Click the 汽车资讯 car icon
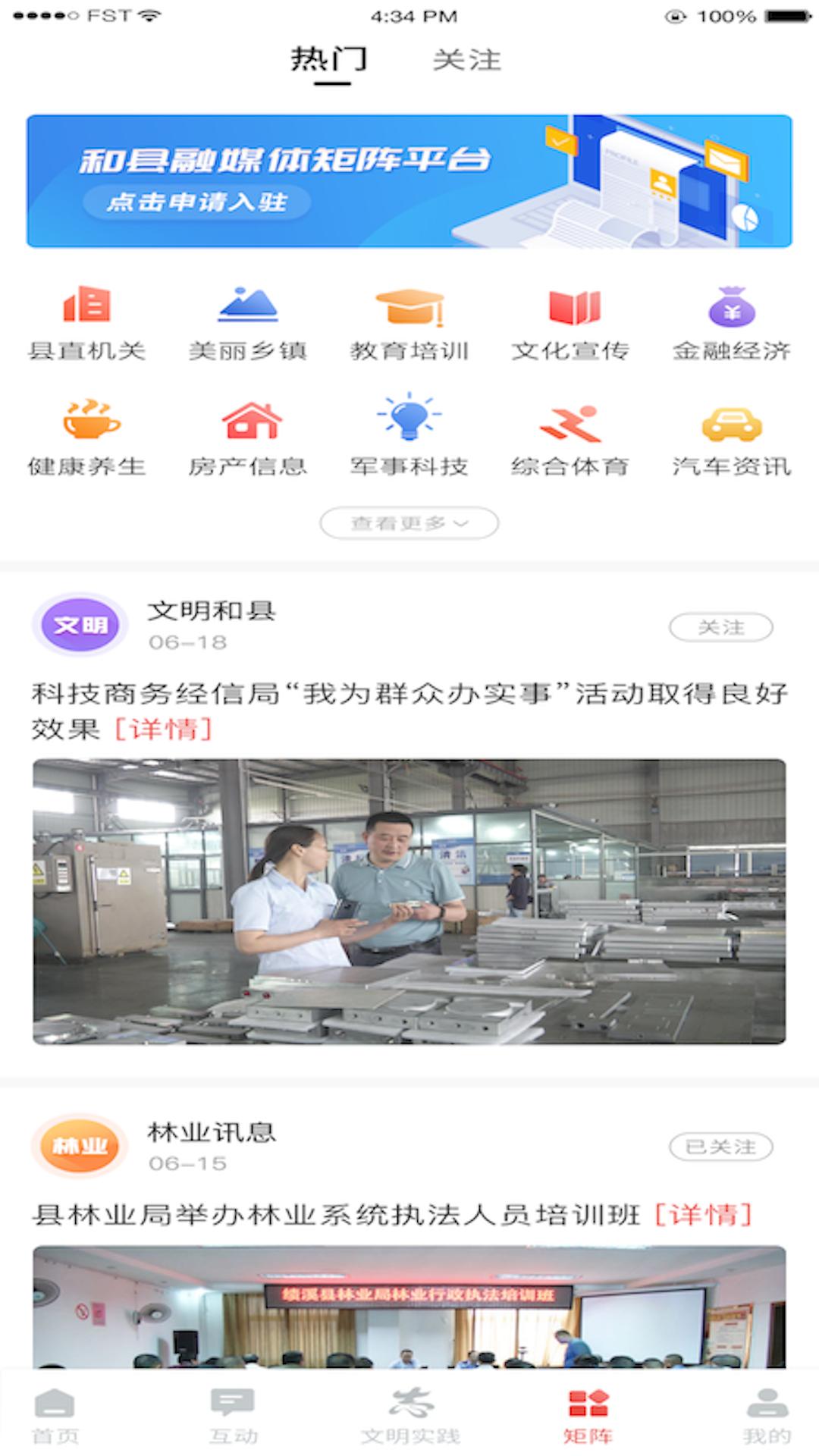Image resolution: width=819 pixels, height=1456 pixels. point(730,425)
